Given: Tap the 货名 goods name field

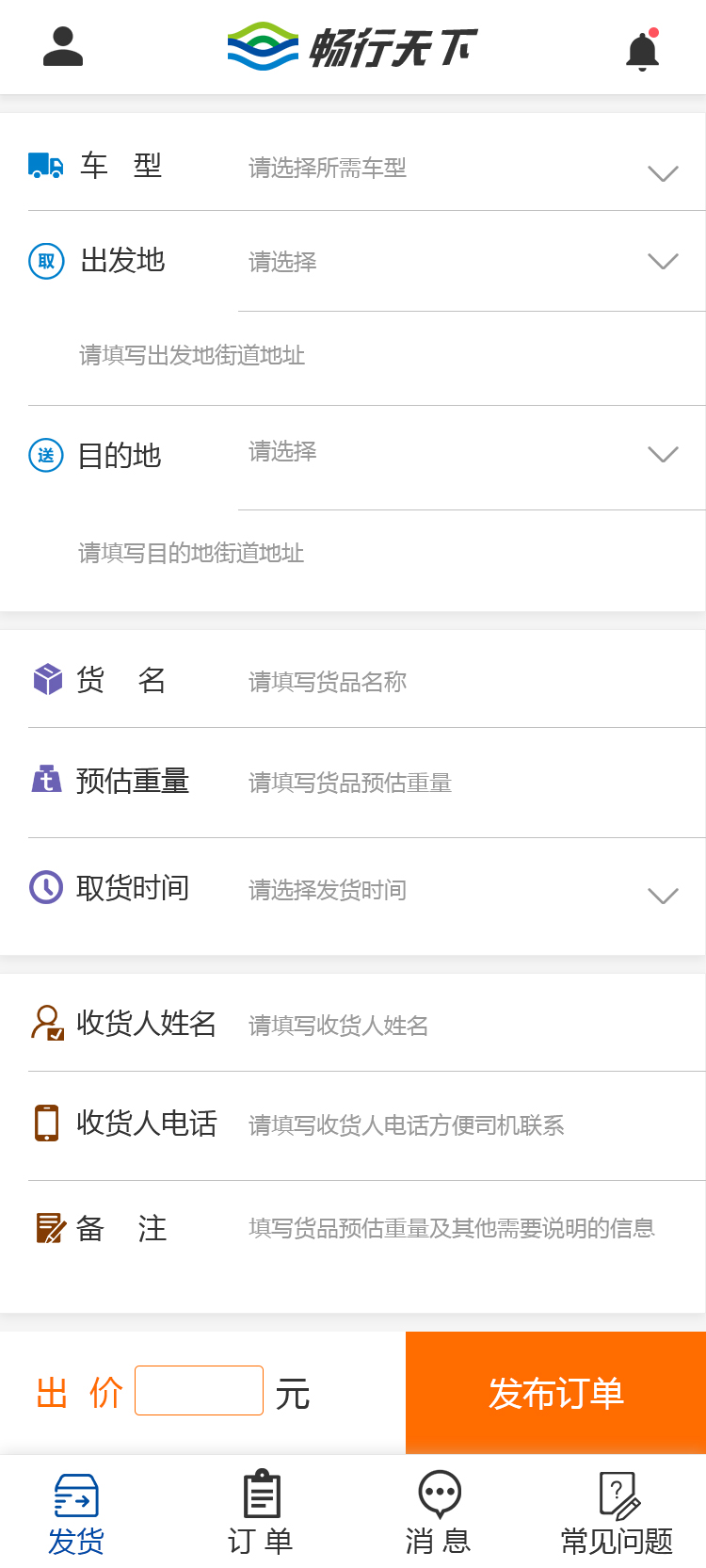Looking at the screenshot, I should tap(461, 682).
